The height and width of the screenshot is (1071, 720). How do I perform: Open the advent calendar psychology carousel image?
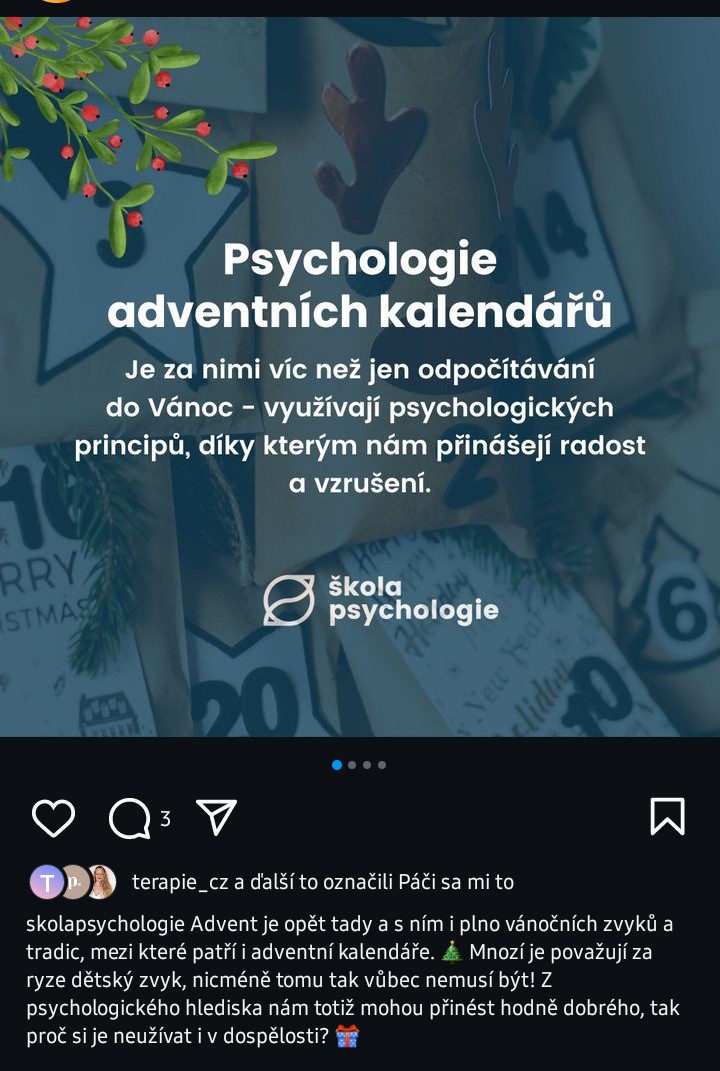(x=360, y=380)
